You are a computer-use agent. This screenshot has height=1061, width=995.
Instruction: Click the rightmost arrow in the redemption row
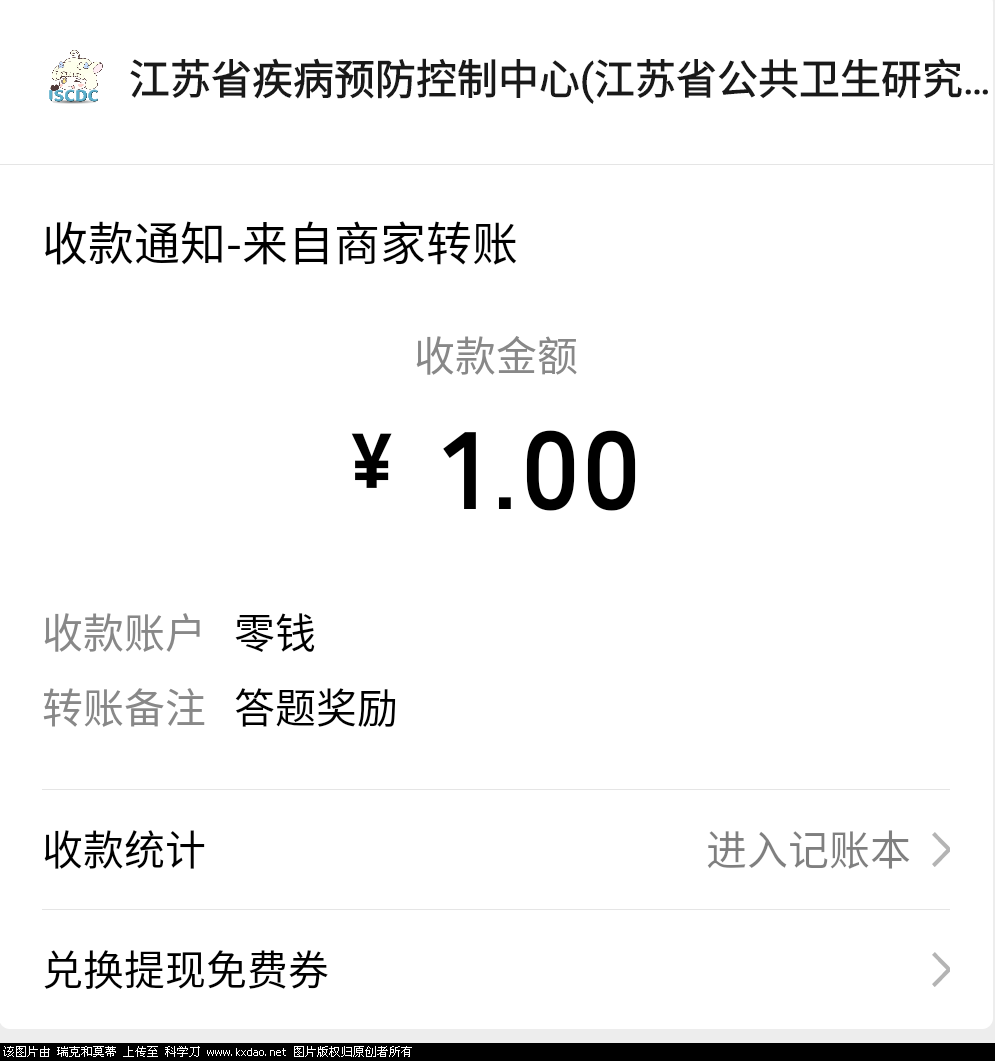pyautogui.click(x=941, y=969)
